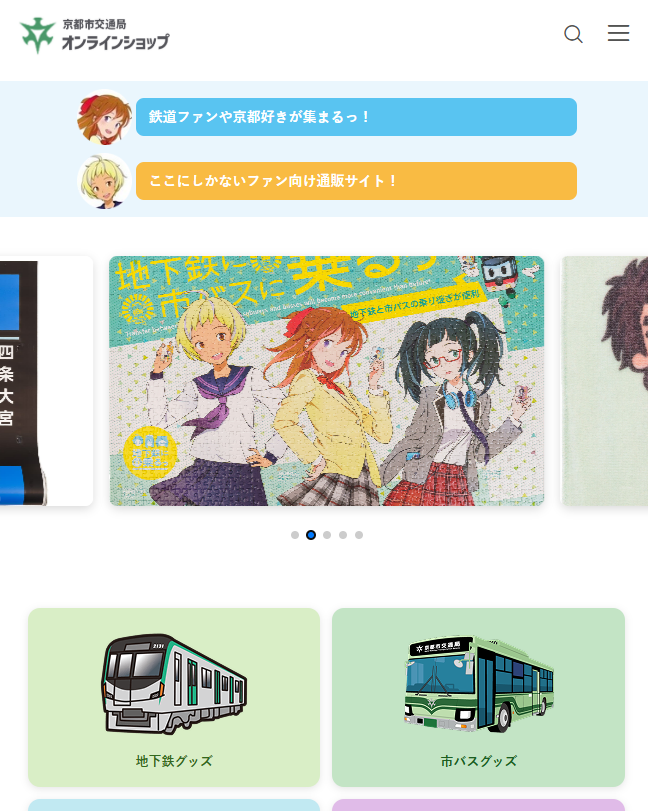Open the search icon in the header
The height and width of the screenshot is (811, 648).
(573, 34)
